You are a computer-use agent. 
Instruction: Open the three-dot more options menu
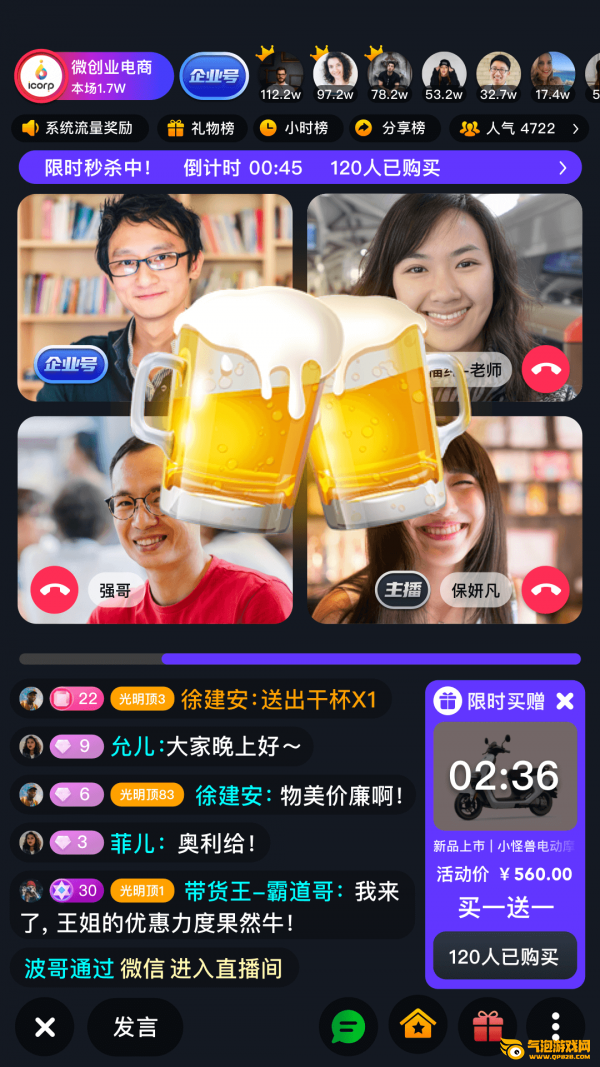[x=556, y=1027]
